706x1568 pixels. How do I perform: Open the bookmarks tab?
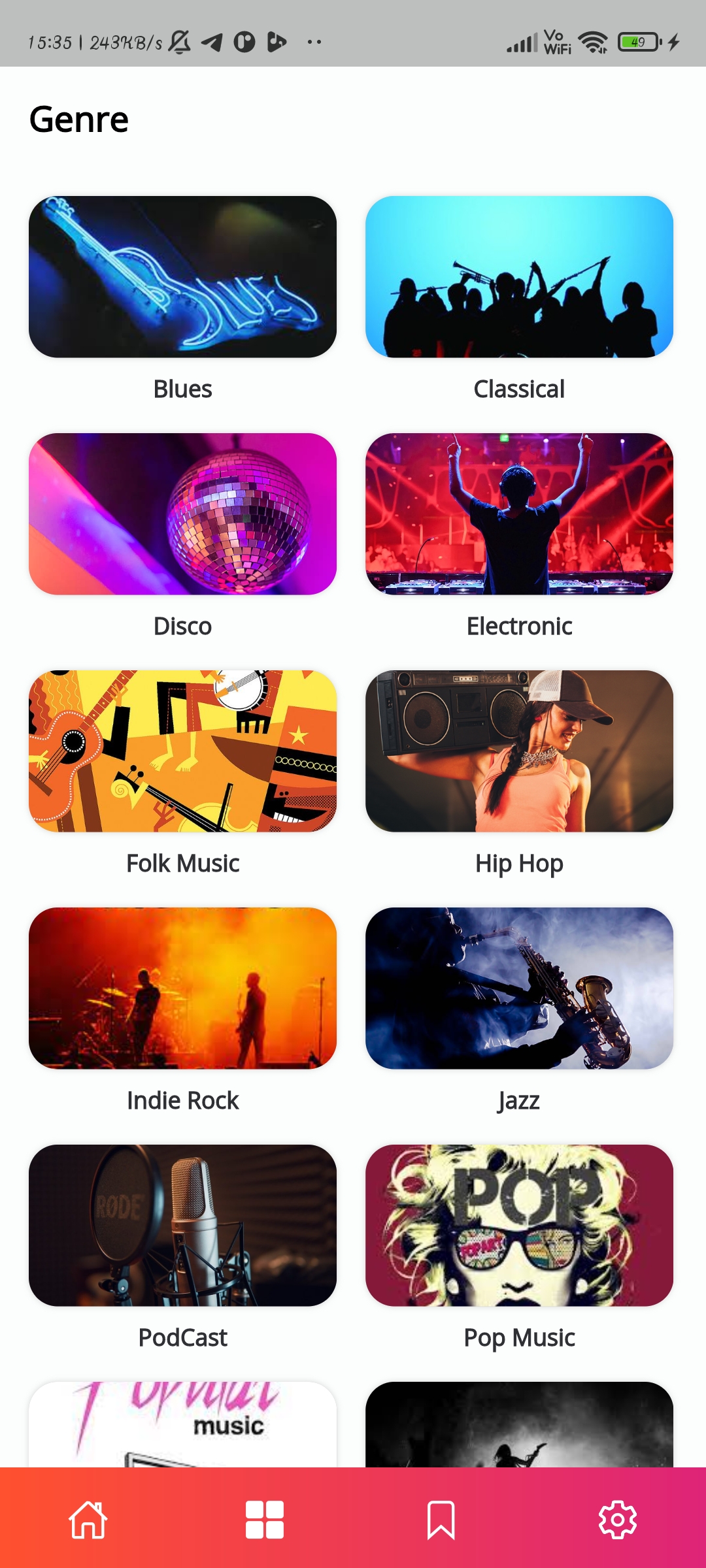click(x=441, y=1520)
